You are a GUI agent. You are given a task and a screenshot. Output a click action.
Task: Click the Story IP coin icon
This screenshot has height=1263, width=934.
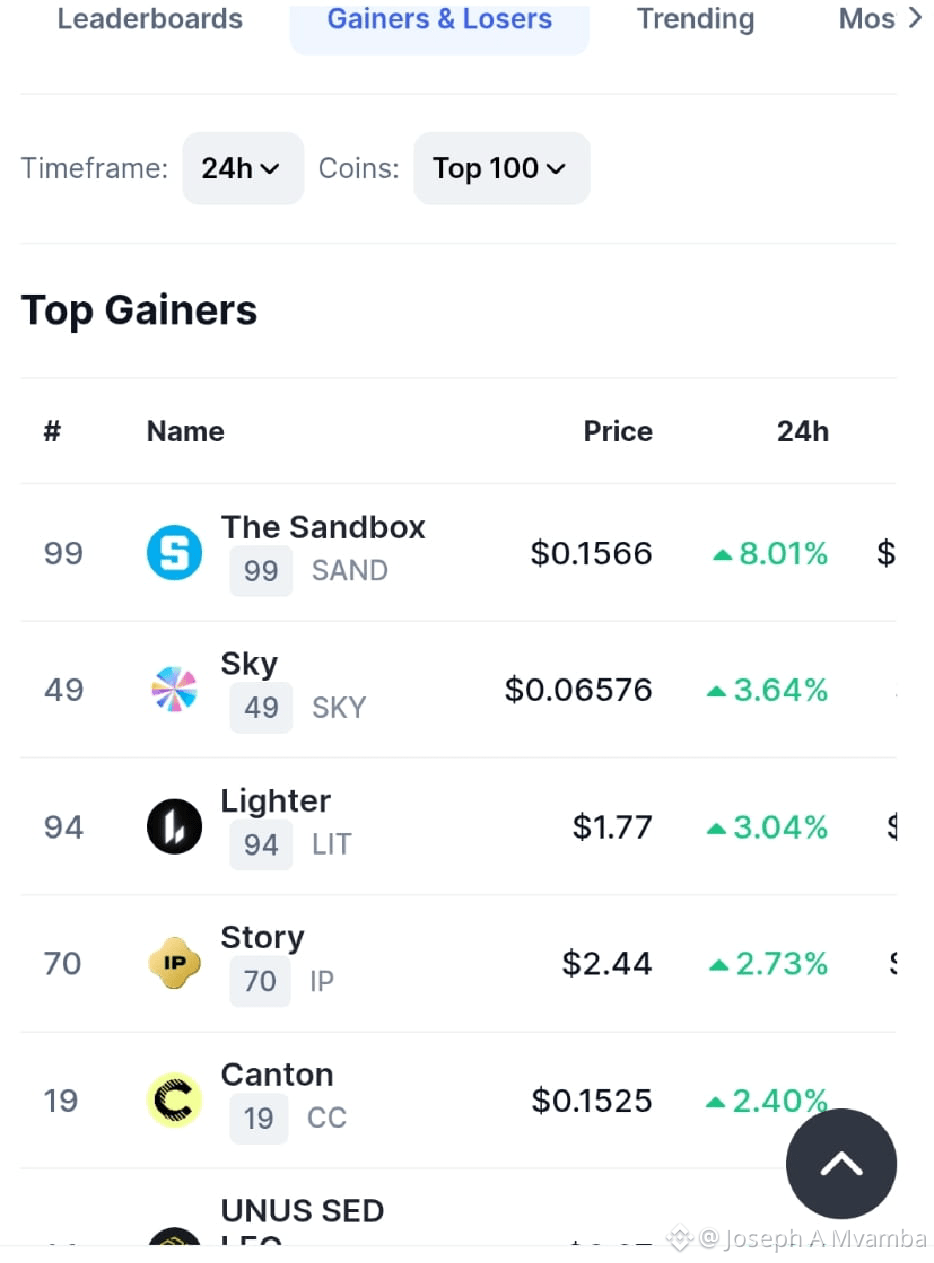[x=174, y=963]
